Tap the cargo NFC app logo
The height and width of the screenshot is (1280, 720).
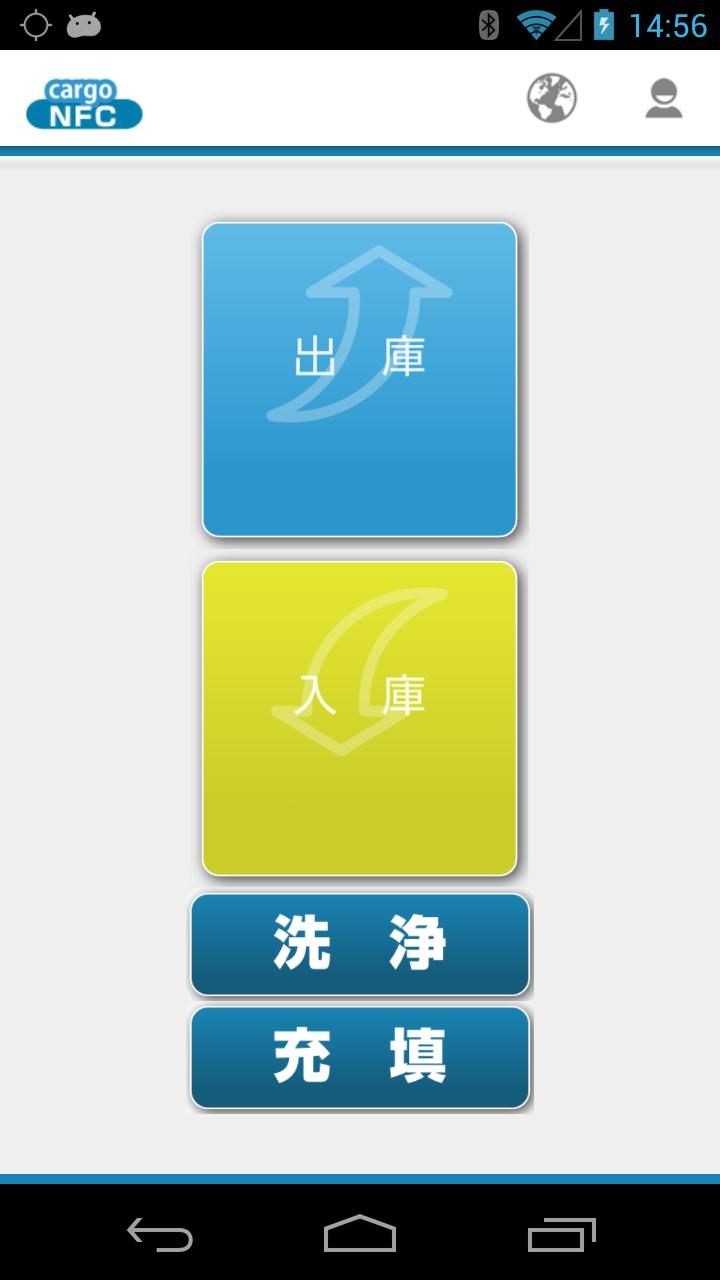[x=84, y=98]
